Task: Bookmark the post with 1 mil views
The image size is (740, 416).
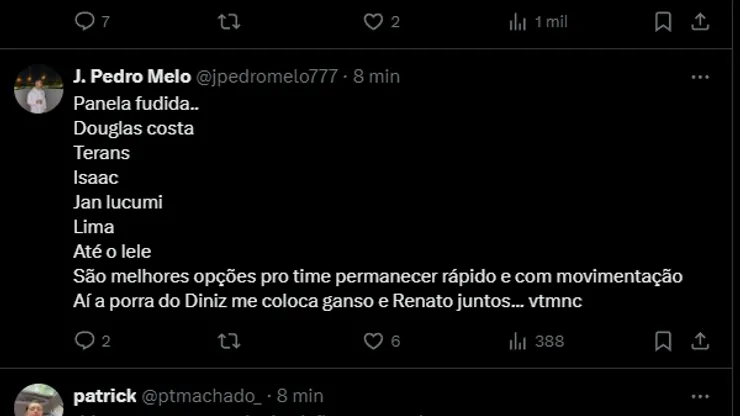Action: pos(663,21)
